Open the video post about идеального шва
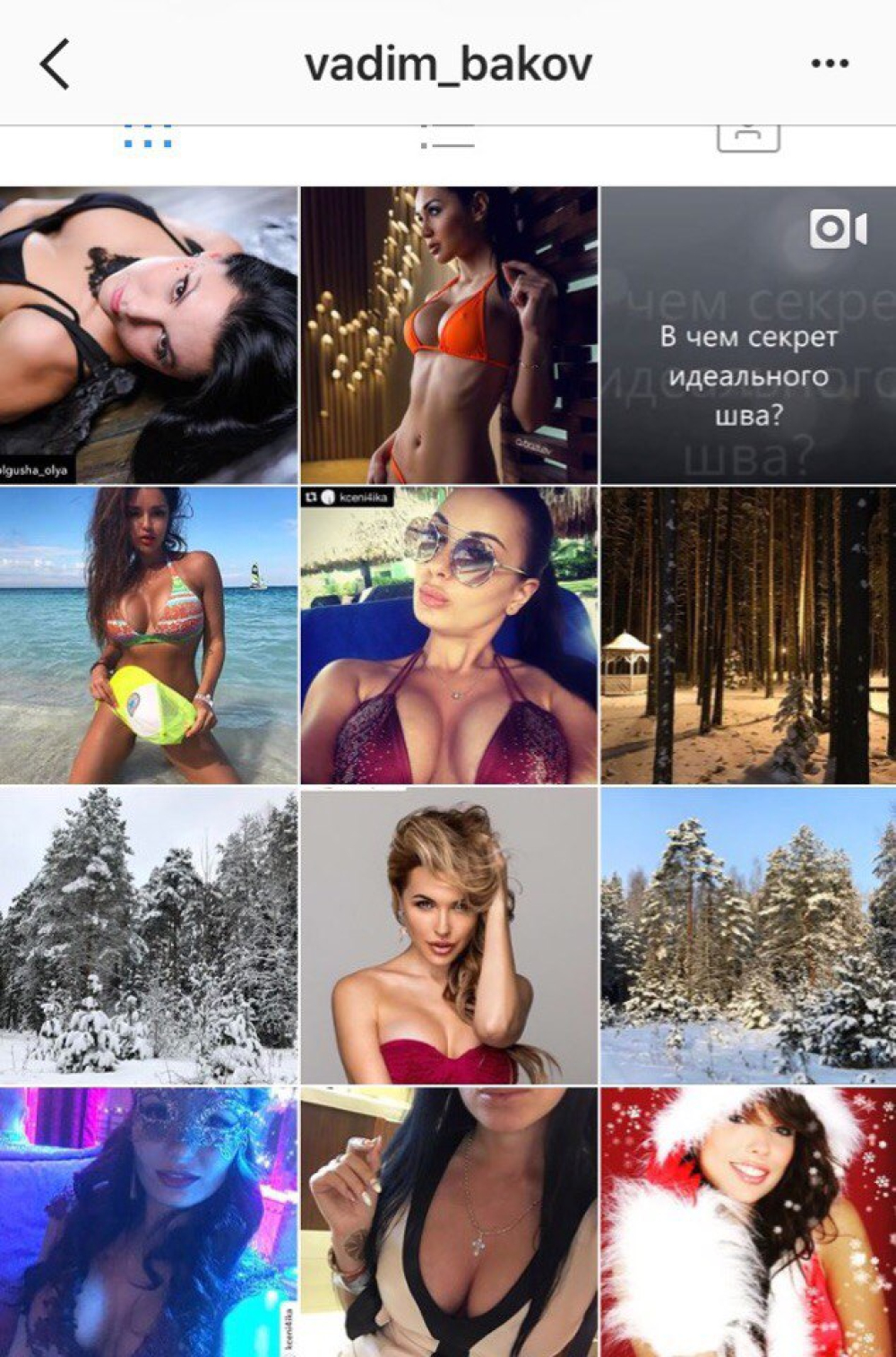 tap(748, 334)
